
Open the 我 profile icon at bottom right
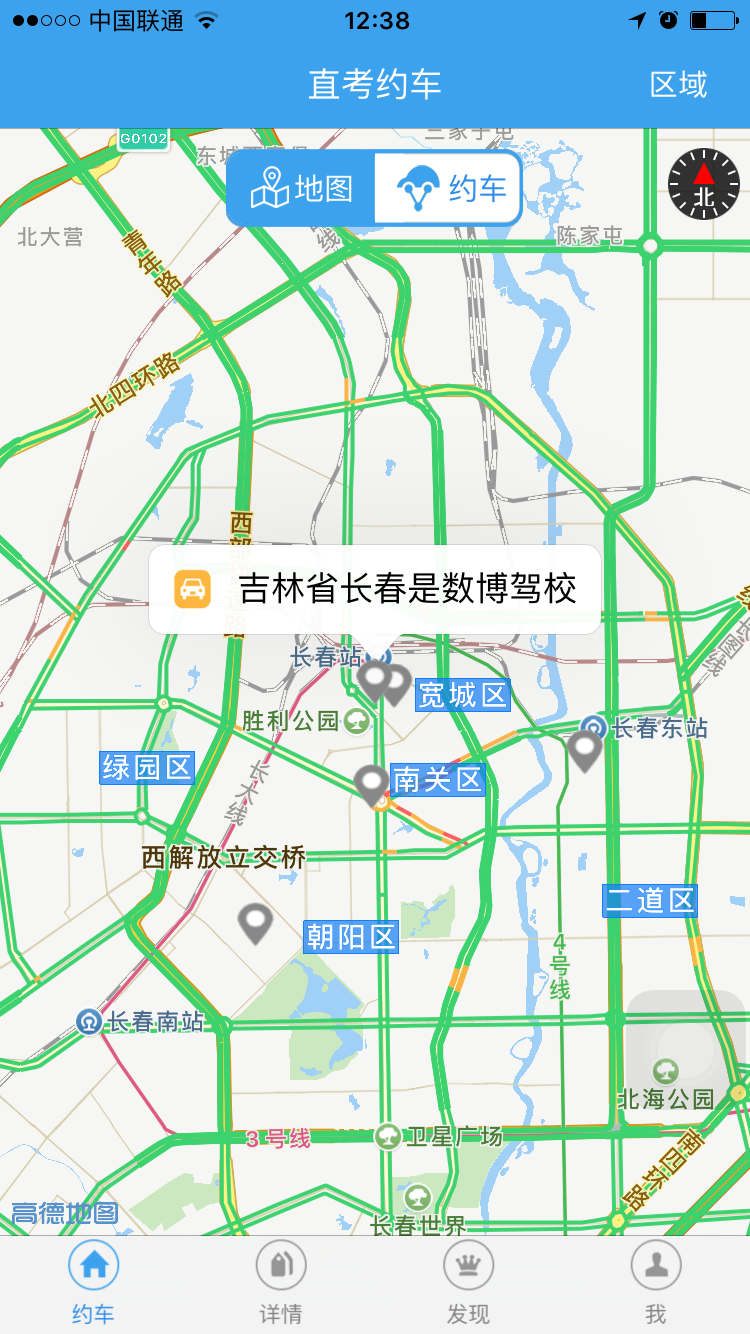656,1264
